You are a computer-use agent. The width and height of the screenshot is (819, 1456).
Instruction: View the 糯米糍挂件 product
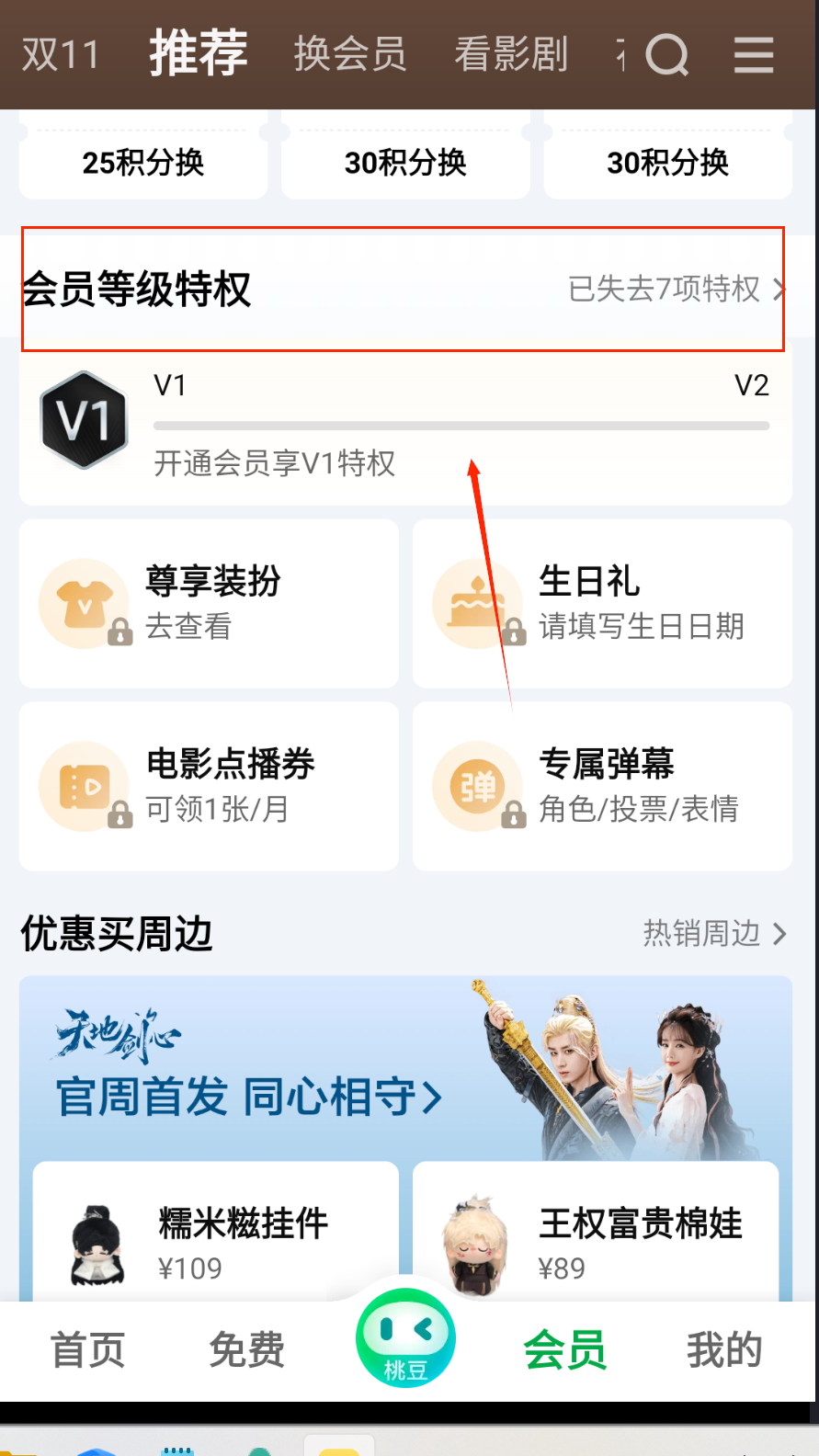pos(216,1241)
